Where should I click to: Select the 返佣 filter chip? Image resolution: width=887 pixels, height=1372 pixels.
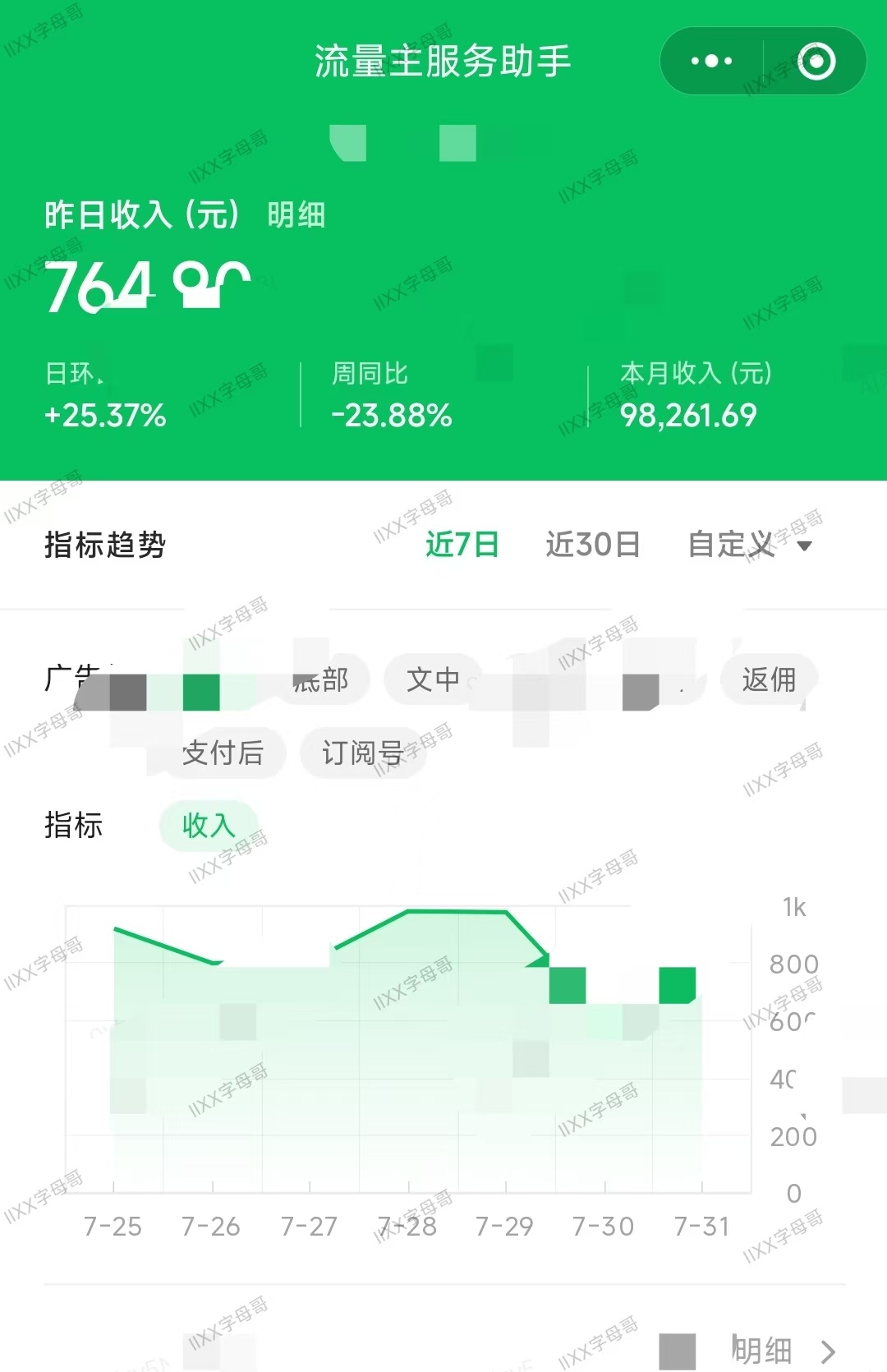tap(769, 679)
